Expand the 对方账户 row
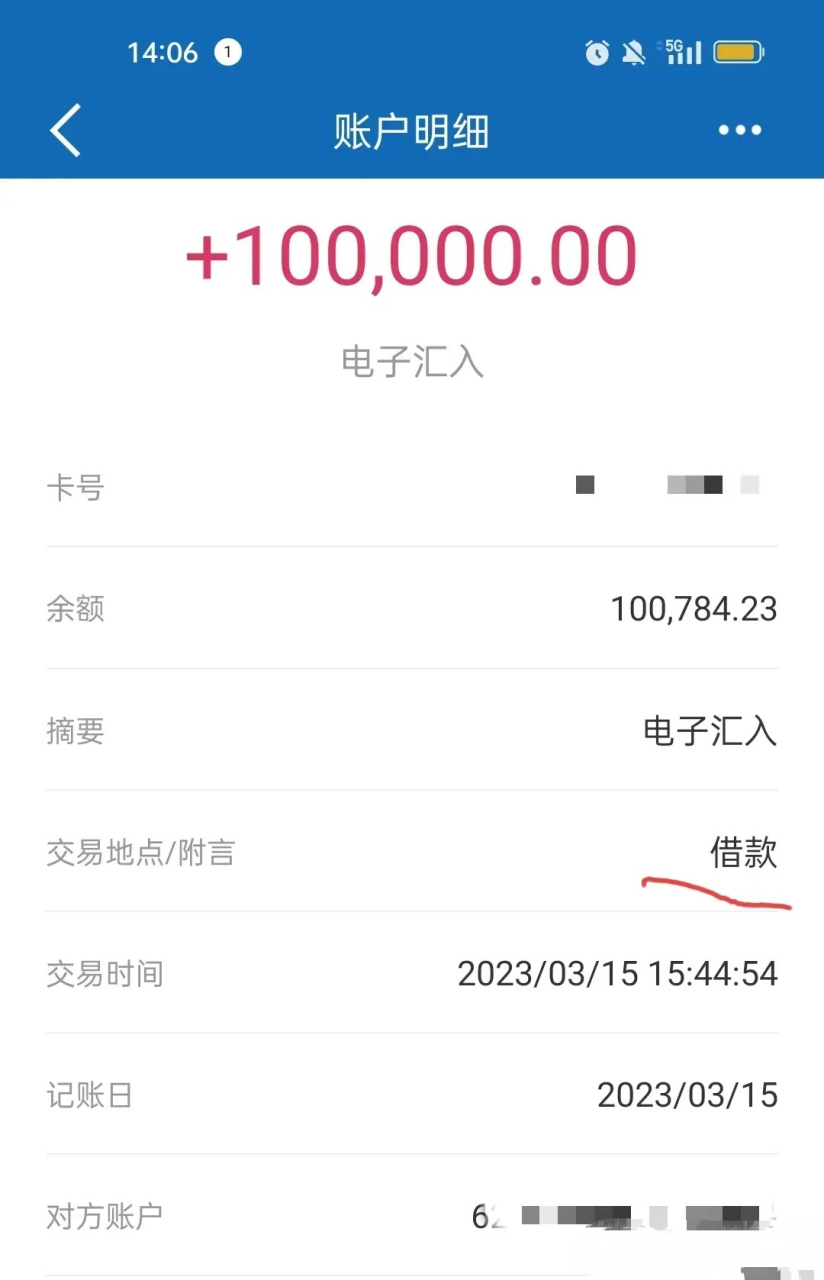Image resolution: width=824 pixels, height=1280 pixels. [412, 1217]
